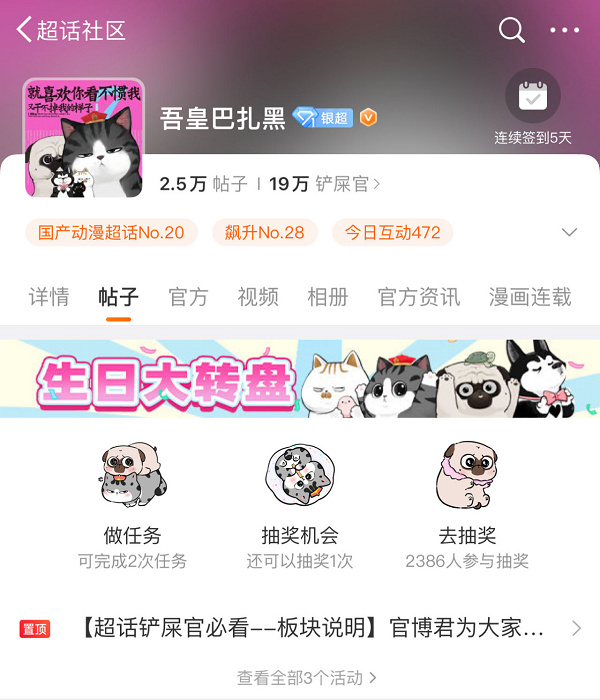This screenshot has width=600, height=700.
Task: Open the three-dot overflow menu
Action: tap(565, 30)
